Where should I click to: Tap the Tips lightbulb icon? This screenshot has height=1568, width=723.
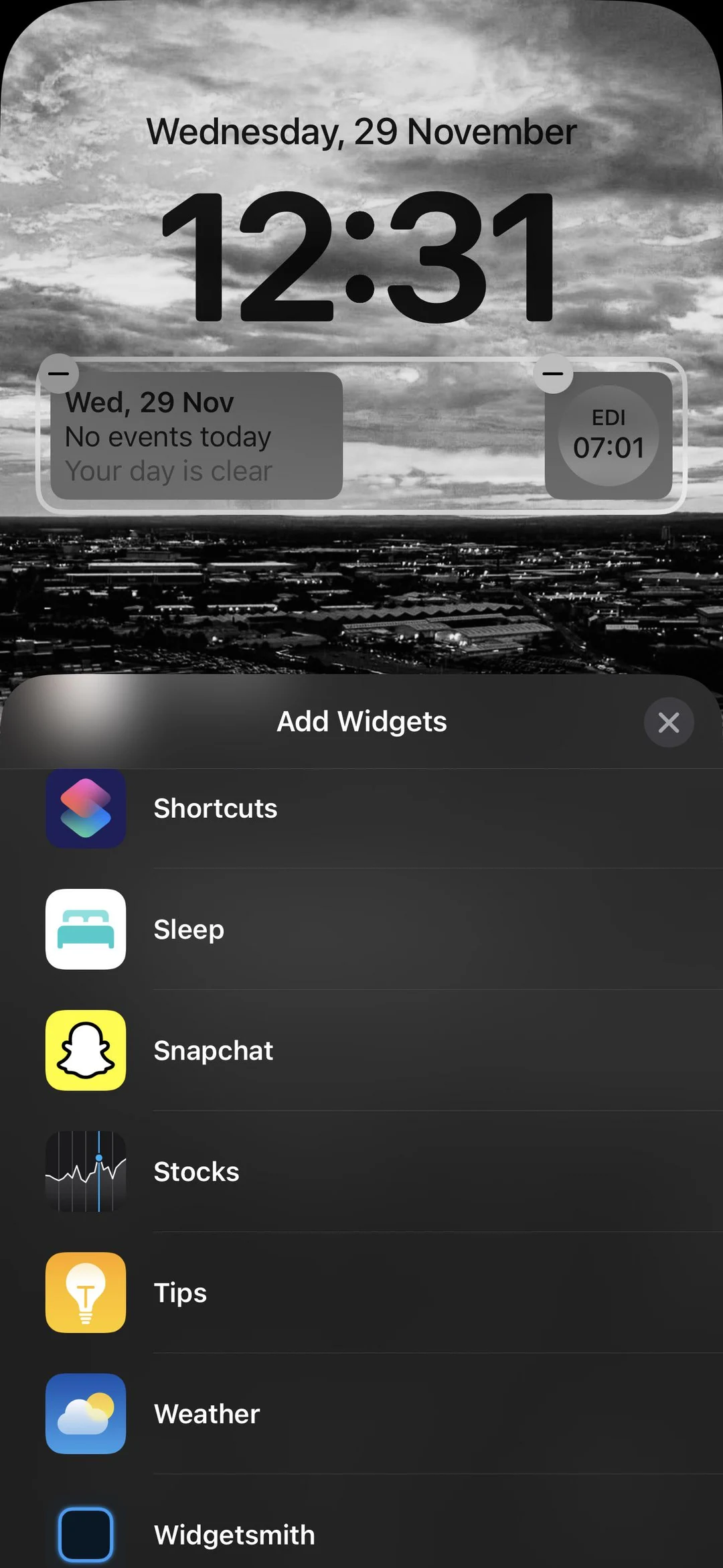click(x=85, y=1293)
